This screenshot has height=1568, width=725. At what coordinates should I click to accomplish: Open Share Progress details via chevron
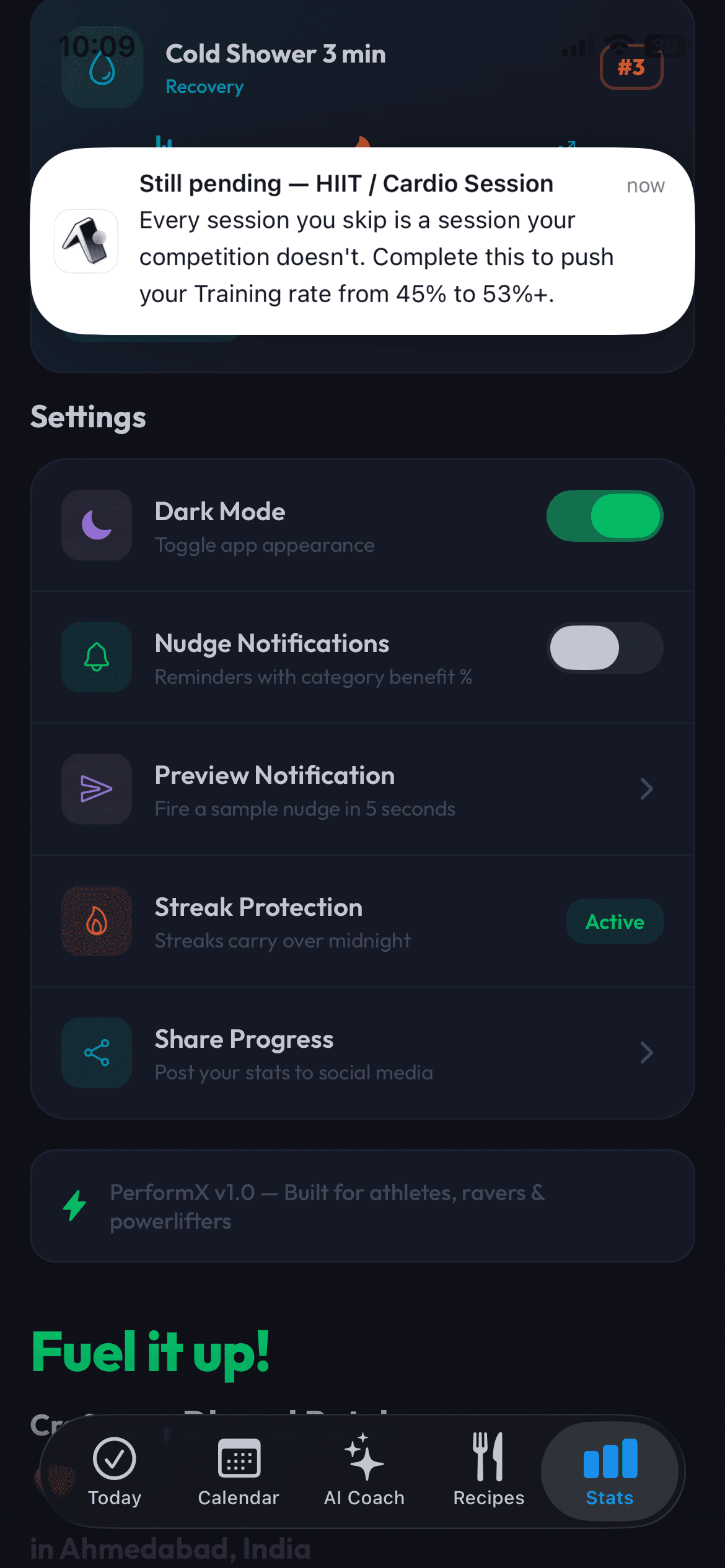coord(647,1053)
